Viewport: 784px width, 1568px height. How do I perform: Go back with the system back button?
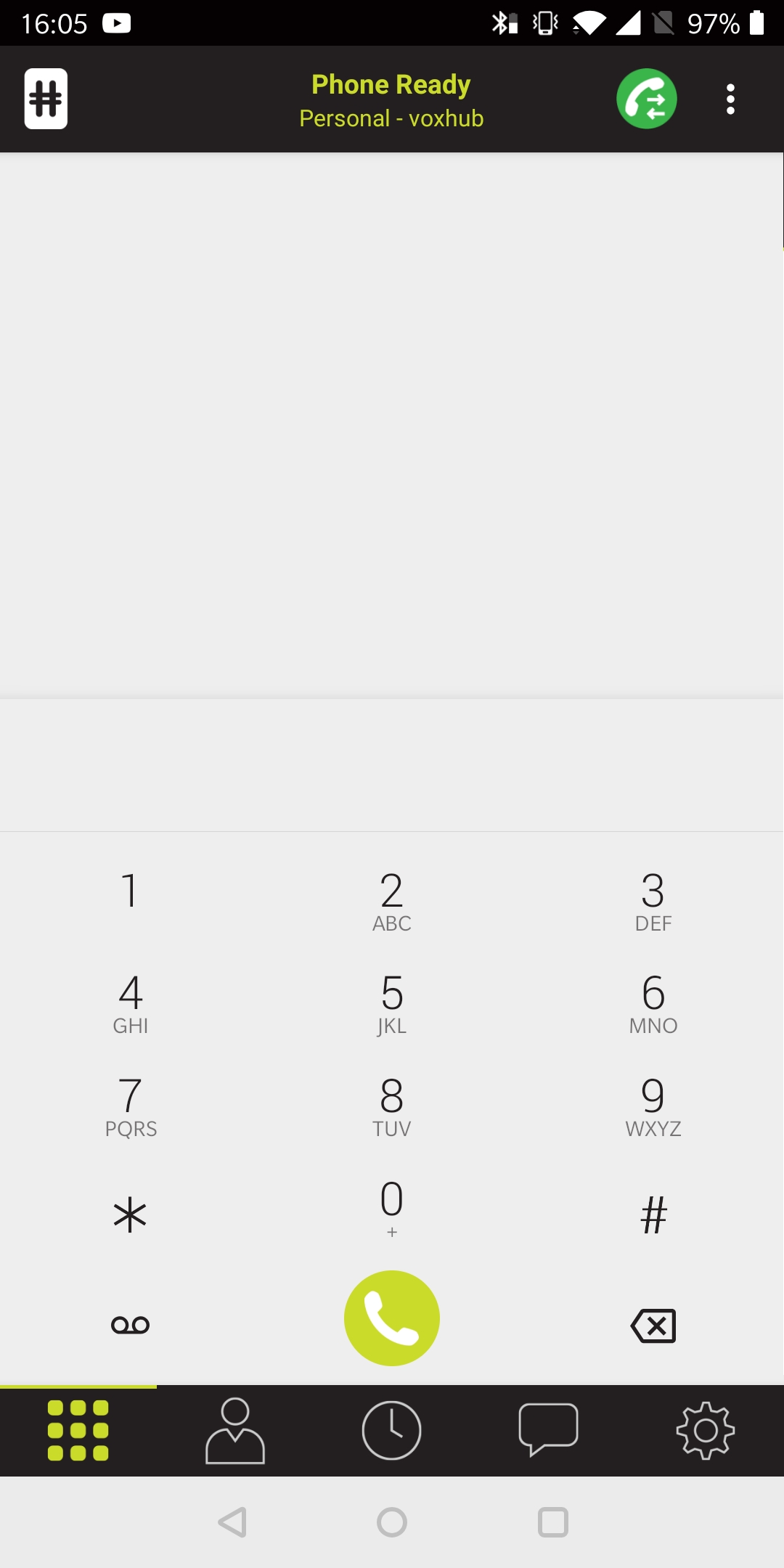tap(233, 1522)
